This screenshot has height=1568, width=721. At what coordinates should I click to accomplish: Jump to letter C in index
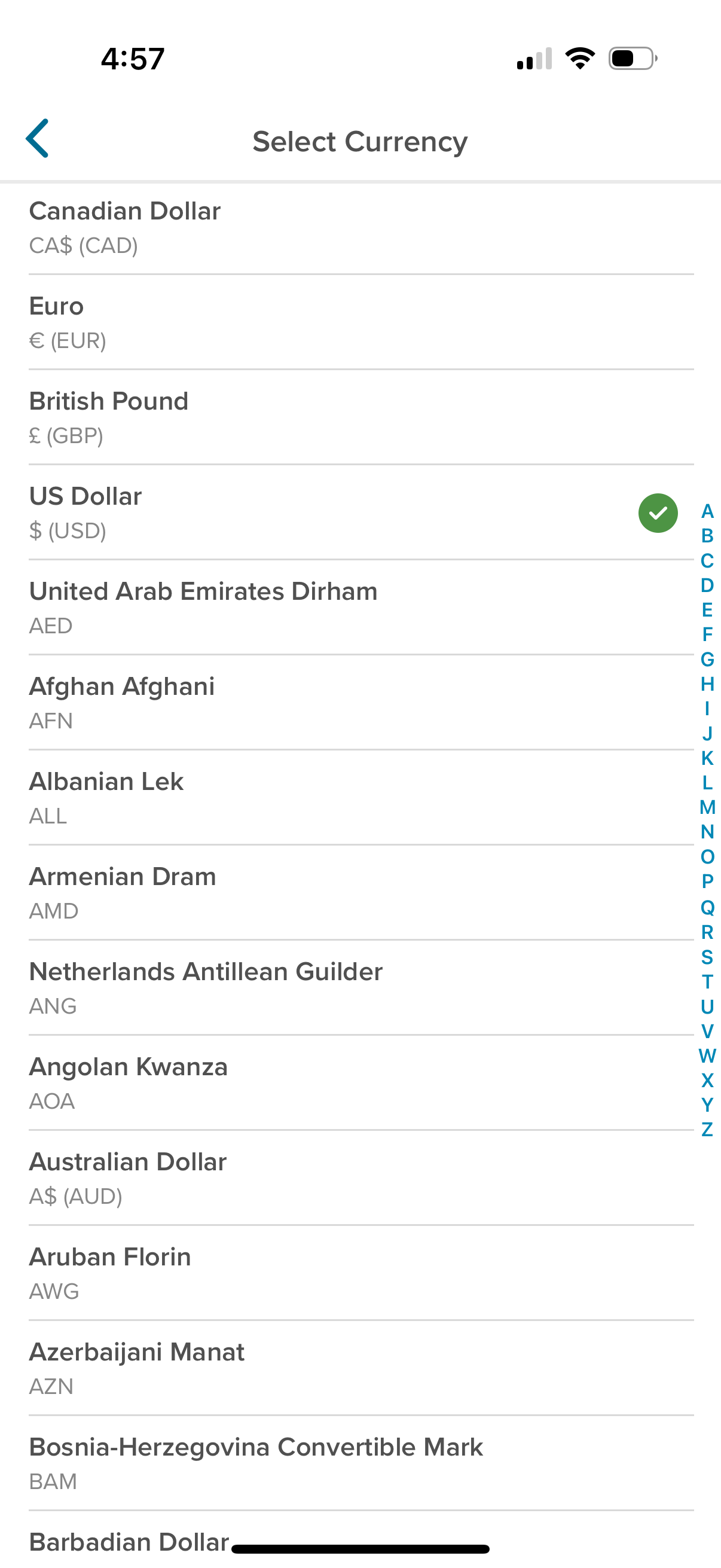707,560
